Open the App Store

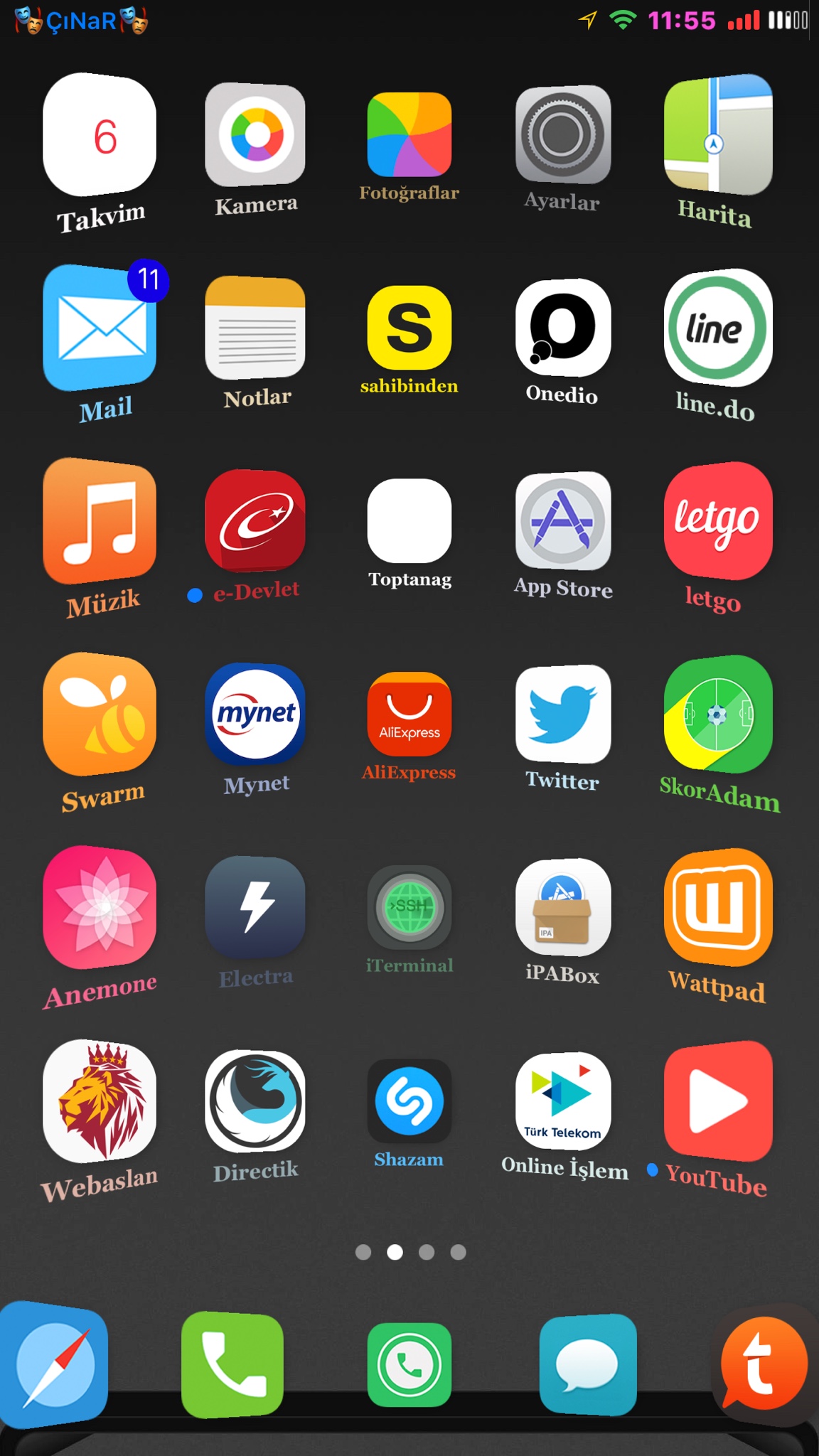(x=562, y=521)
